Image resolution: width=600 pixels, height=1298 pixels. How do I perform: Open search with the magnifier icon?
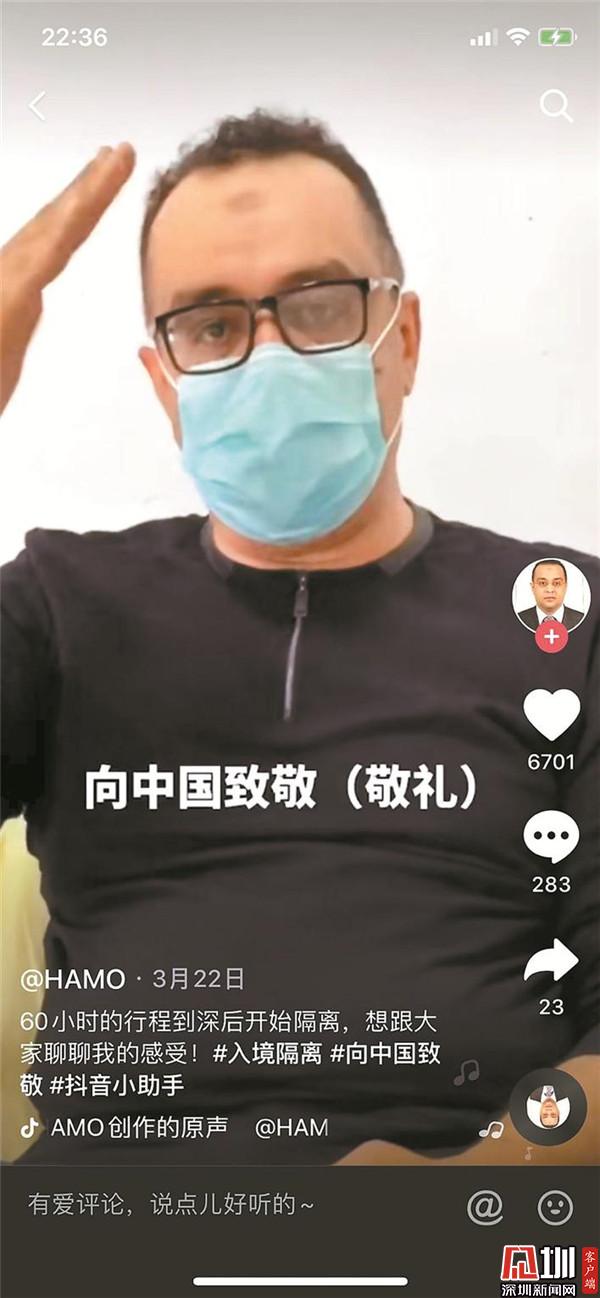click(x=556, y=105)
